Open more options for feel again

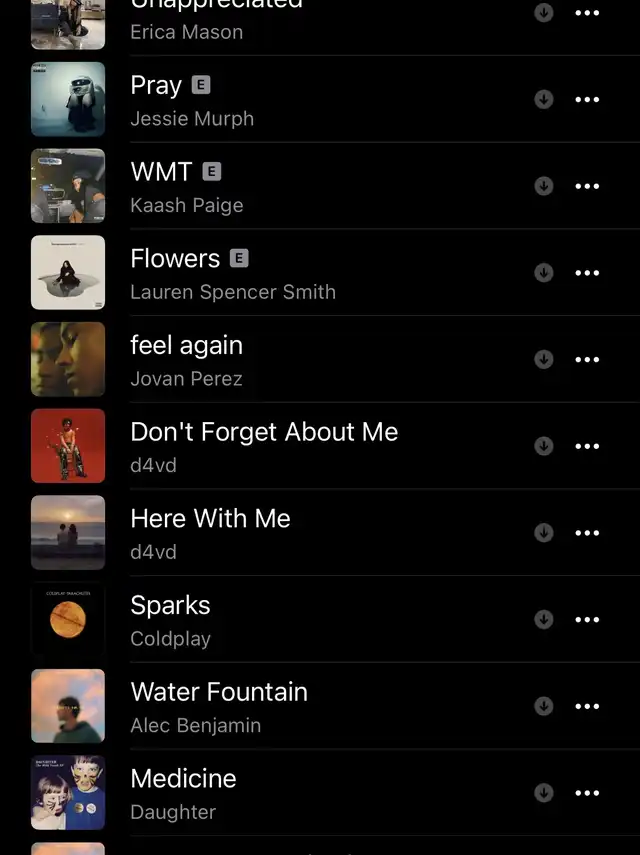pyautogui.click(x=587, y=360)
